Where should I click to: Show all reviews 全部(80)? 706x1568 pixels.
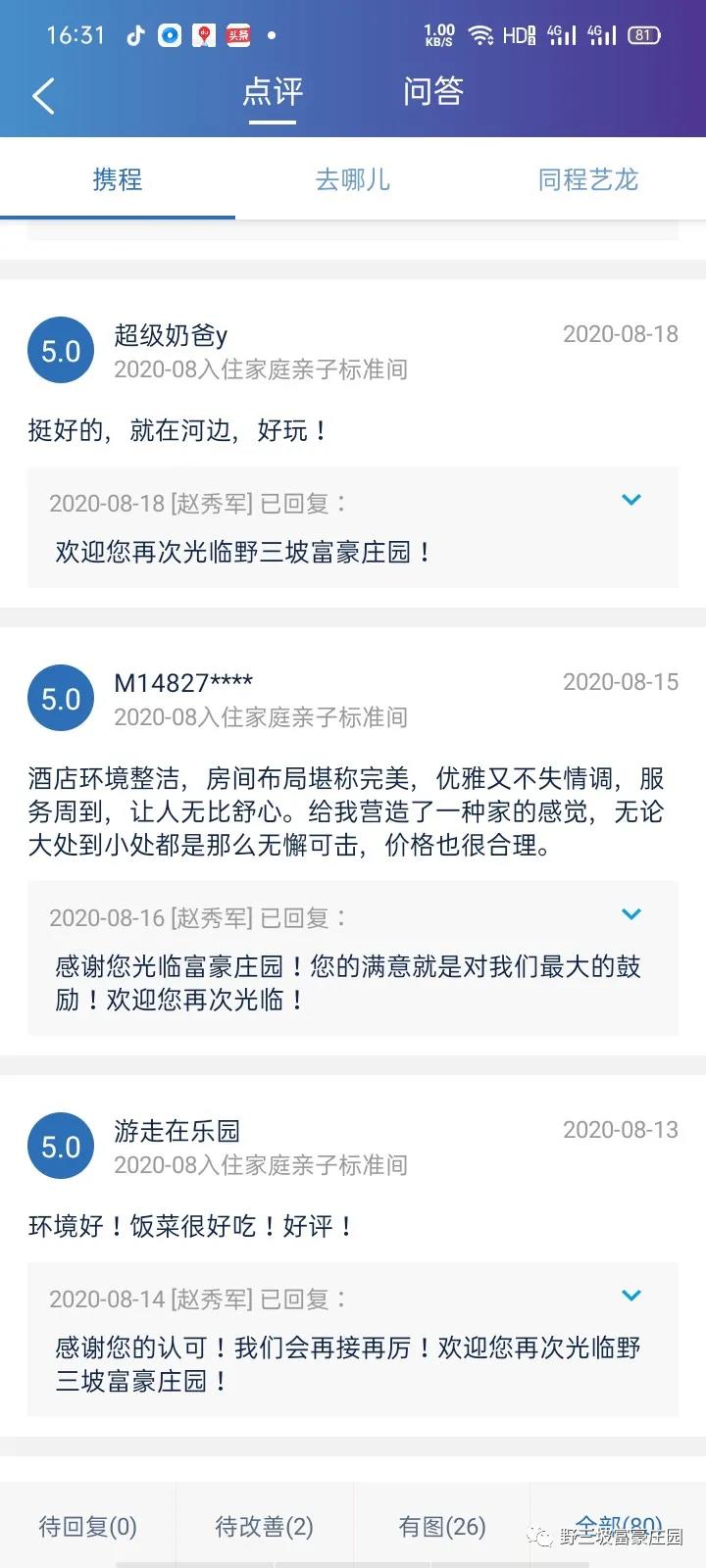(618, 1526)
